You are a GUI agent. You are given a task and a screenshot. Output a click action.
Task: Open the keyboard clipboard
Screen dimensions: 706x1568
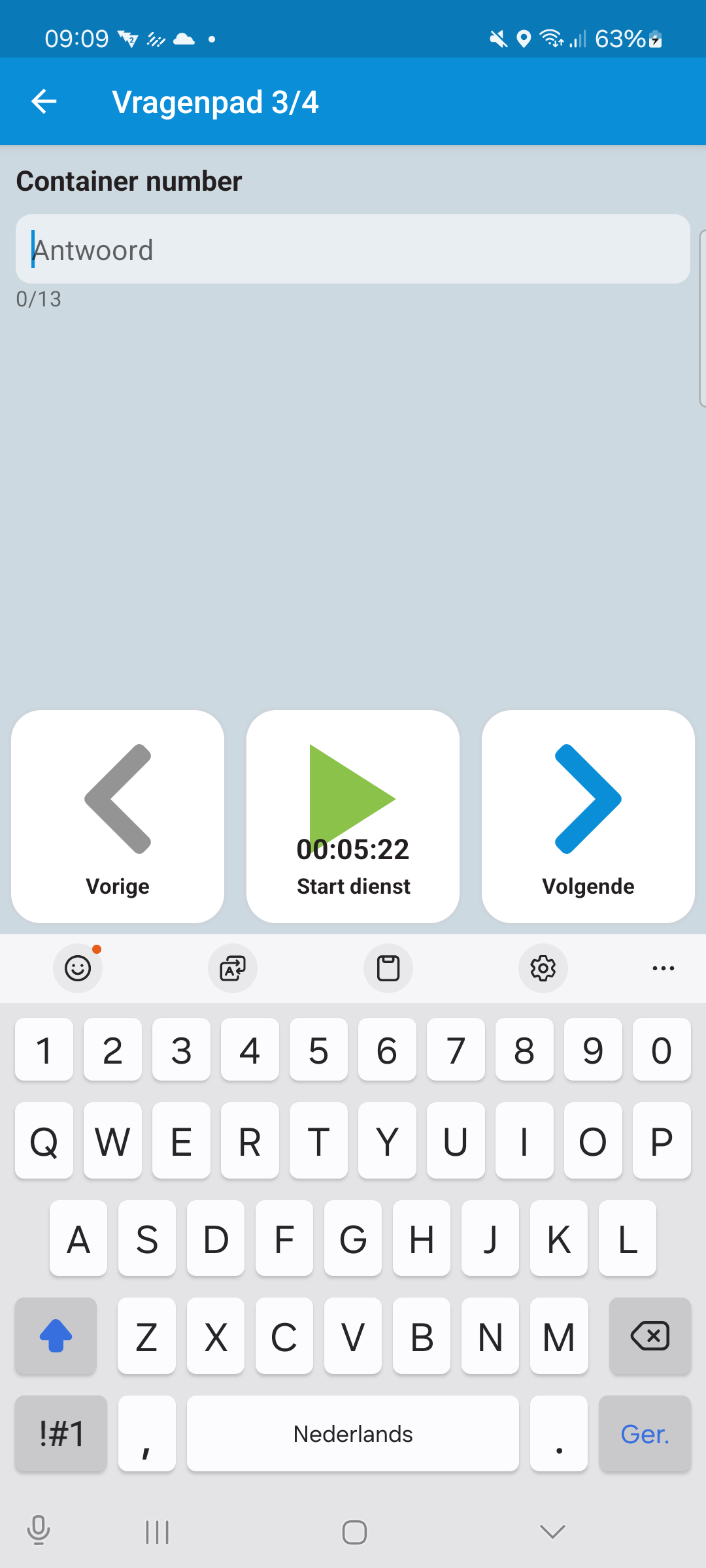click(x=388, y=968)
